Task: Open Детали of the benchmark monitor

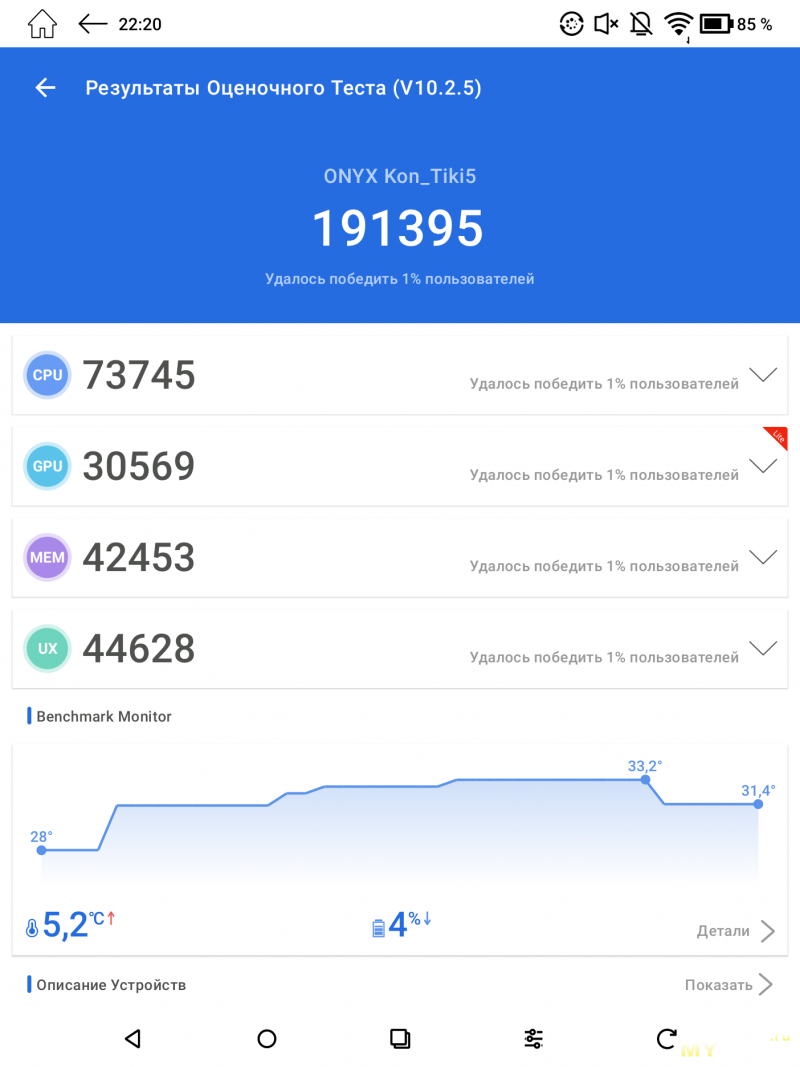Action: coord(736,931)
